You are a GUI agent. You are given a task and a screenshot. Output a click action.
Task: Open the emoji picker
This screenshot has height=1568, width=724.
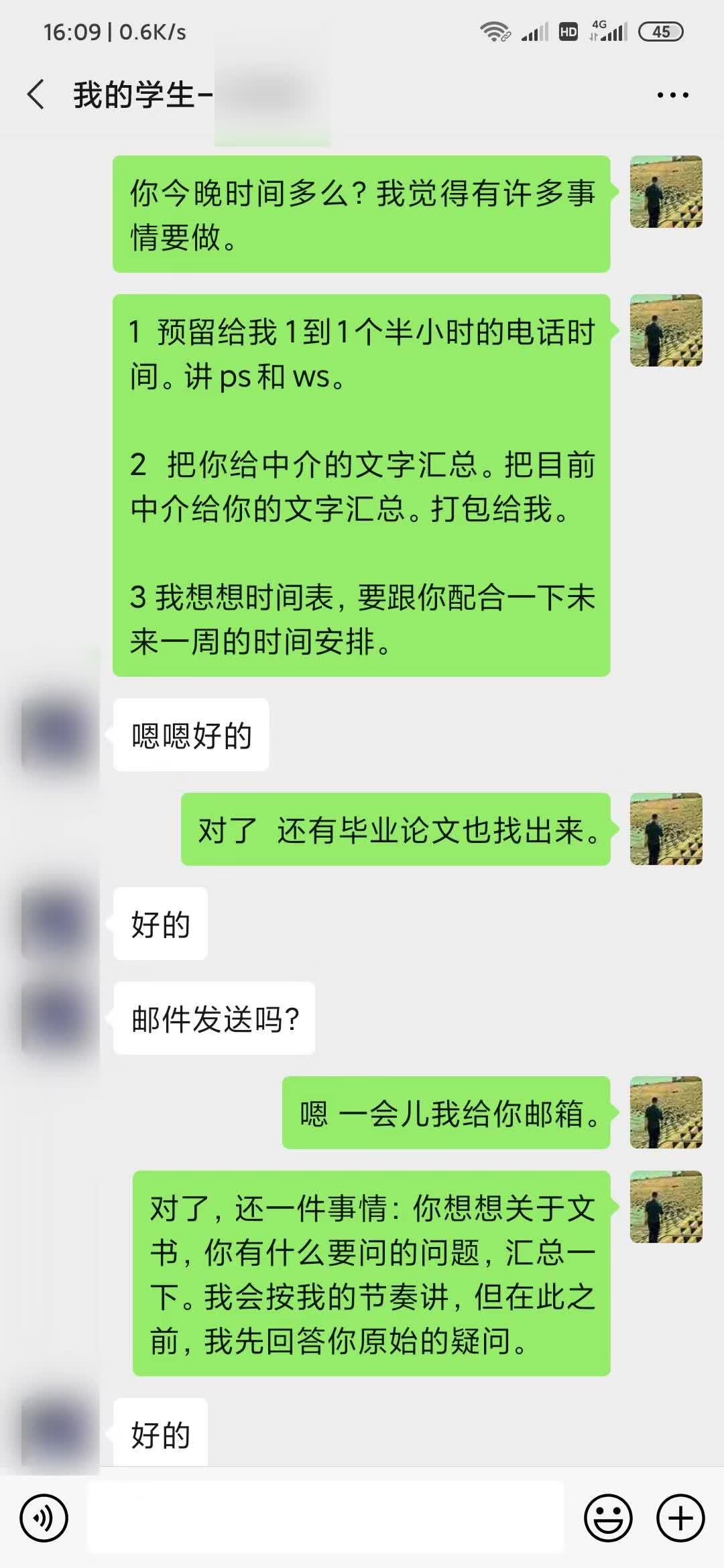(x=608, y=1518)
